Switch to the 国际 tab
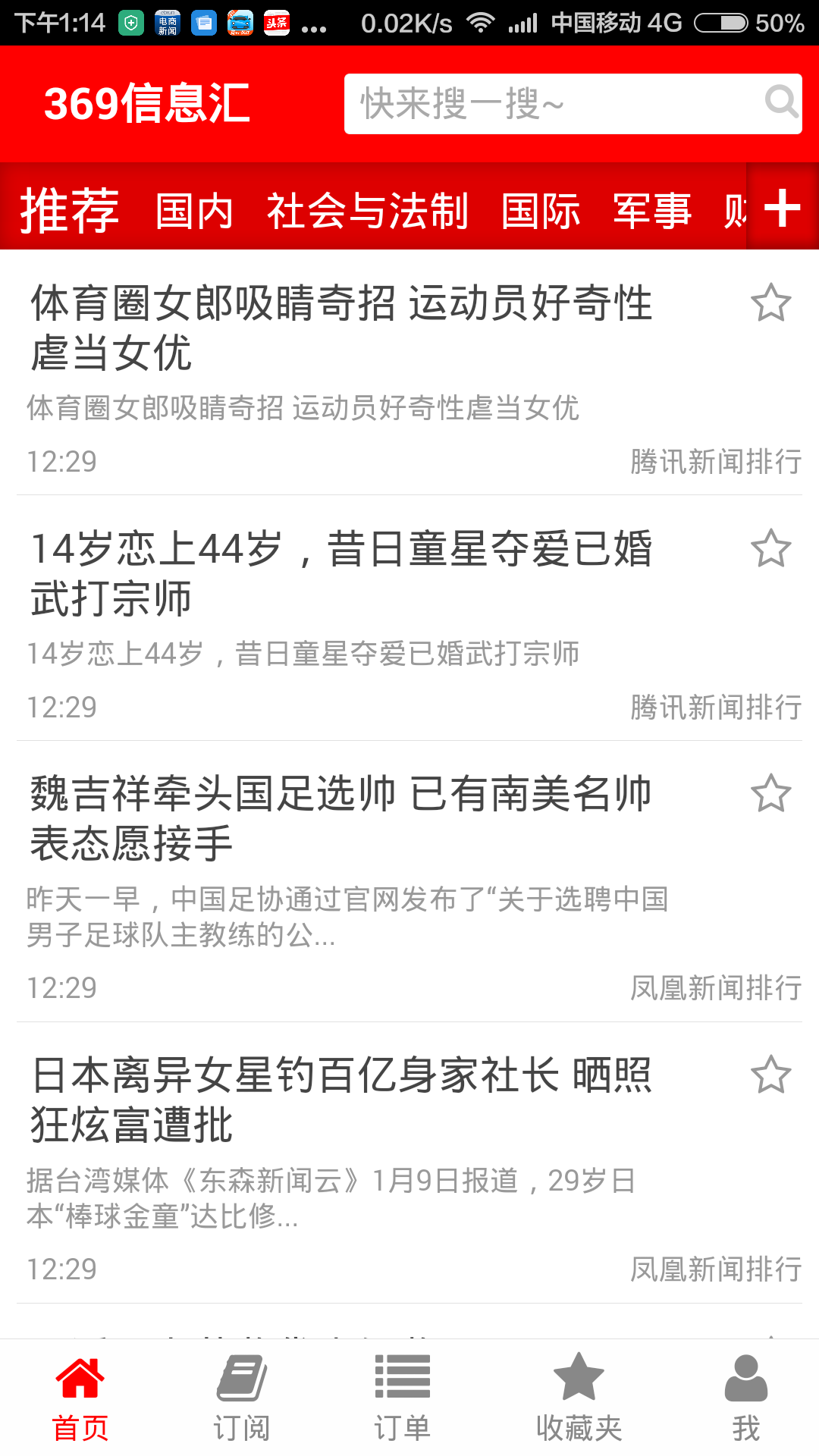The image size is (819, 1456). 541,211
